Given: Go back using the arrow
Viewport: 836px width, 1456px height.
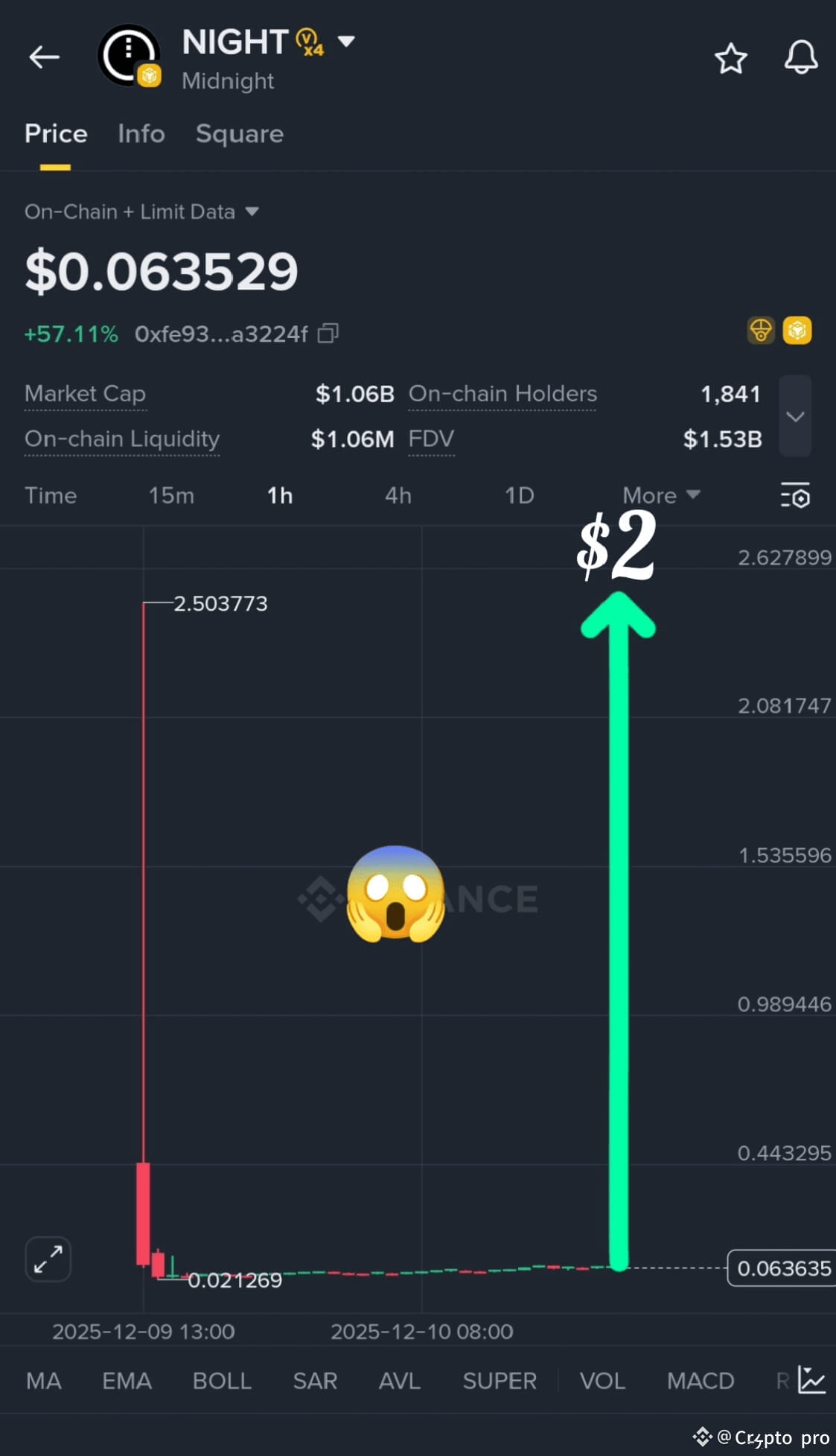Looking at the screenshot, I should click(x=44, y=57).
